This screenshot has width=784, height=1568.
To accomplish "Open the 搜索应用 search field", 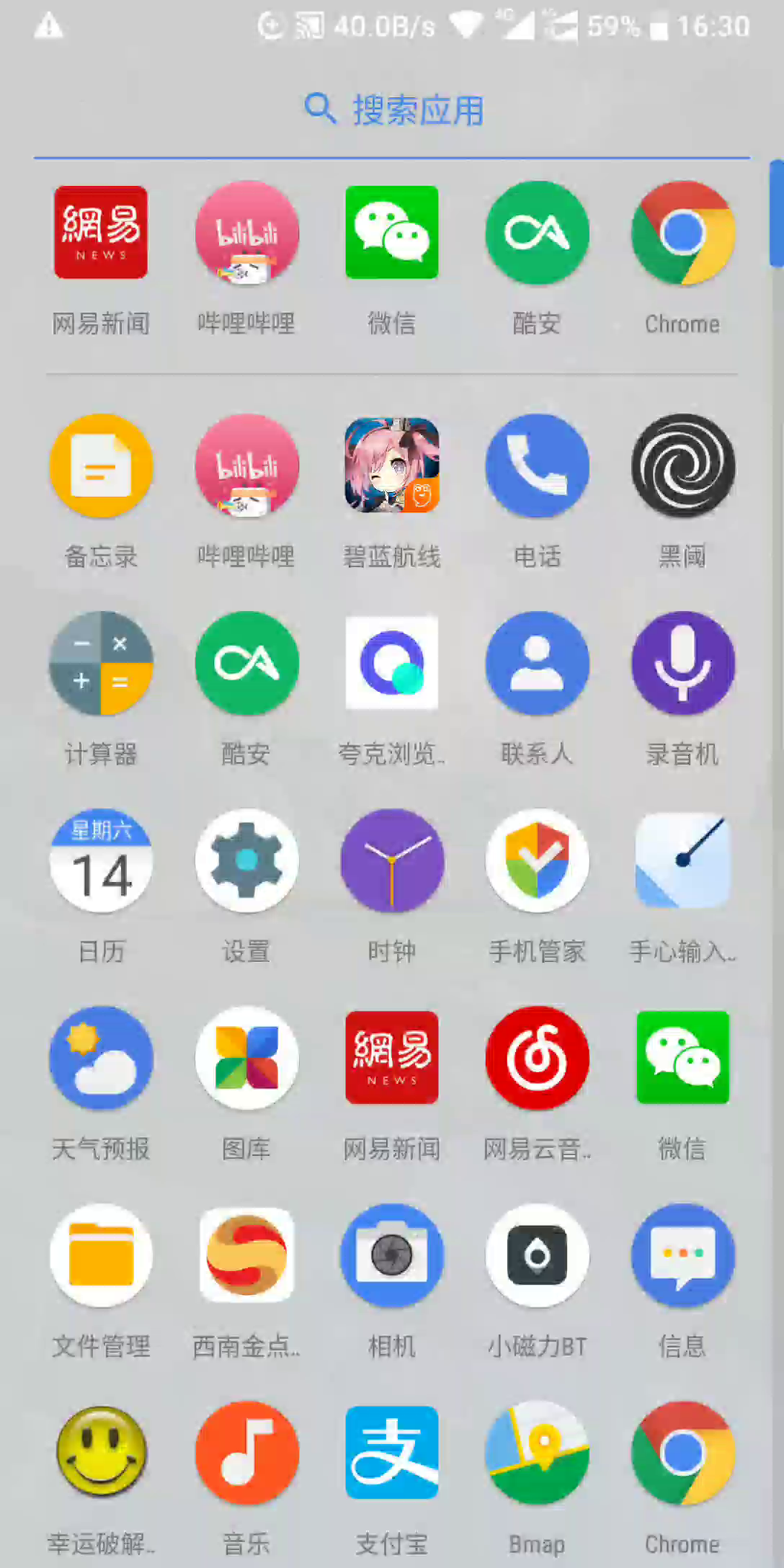I will click(x=392, y=110).
